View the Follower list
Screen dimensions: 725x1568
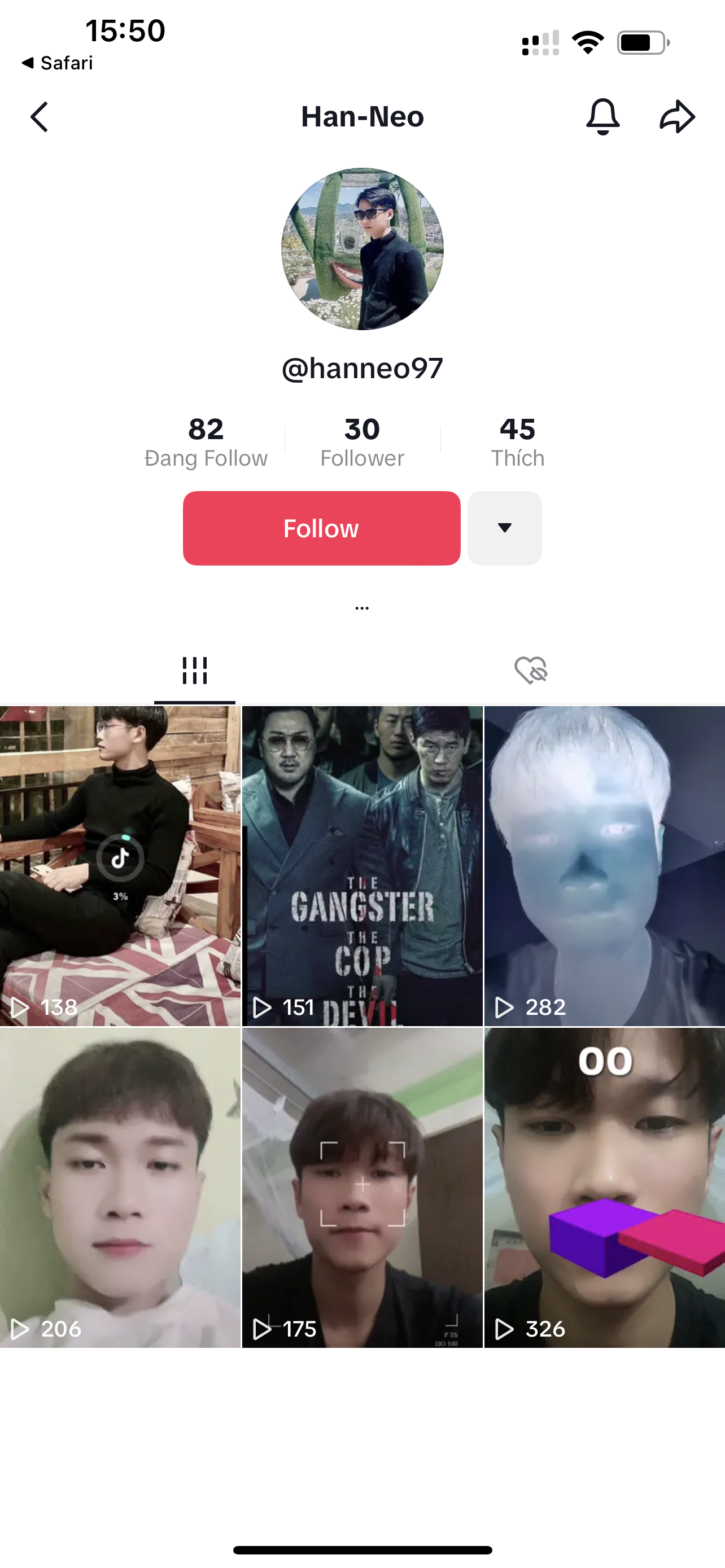(362, 442)
